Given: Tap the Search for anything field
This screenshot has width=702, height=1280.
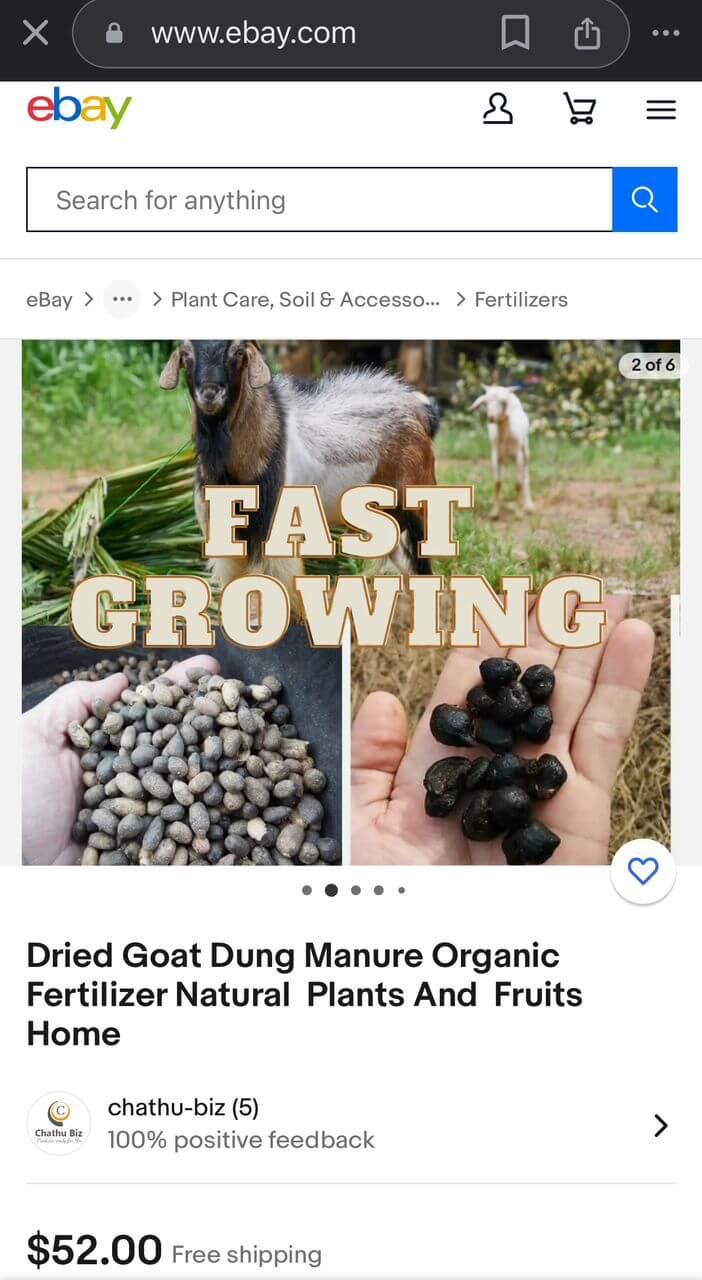Looking at the screenshot, I should click(x=318, y=200).
